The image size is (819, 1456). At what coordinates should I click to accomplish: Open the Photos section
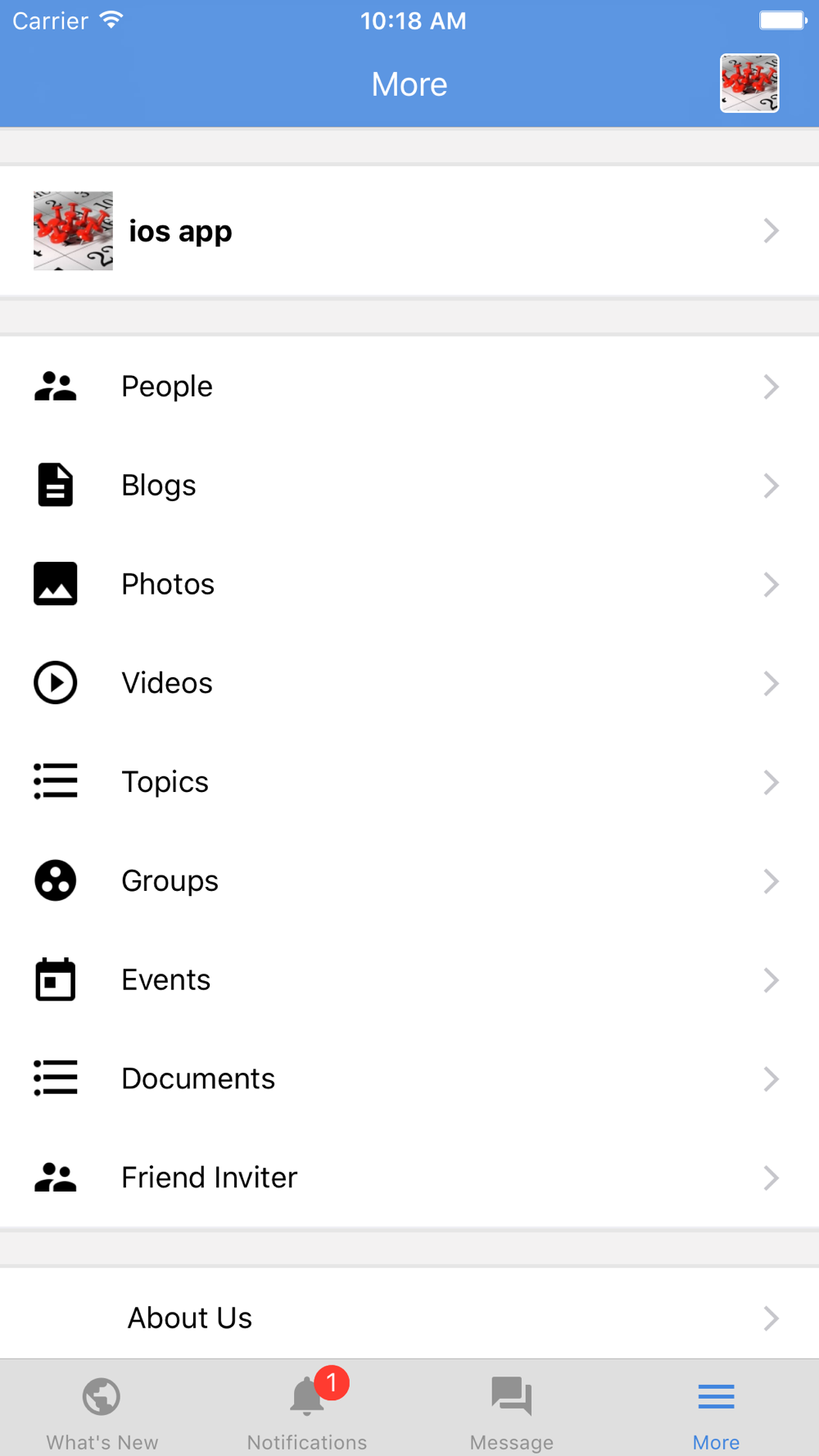[x=409, y=585]
